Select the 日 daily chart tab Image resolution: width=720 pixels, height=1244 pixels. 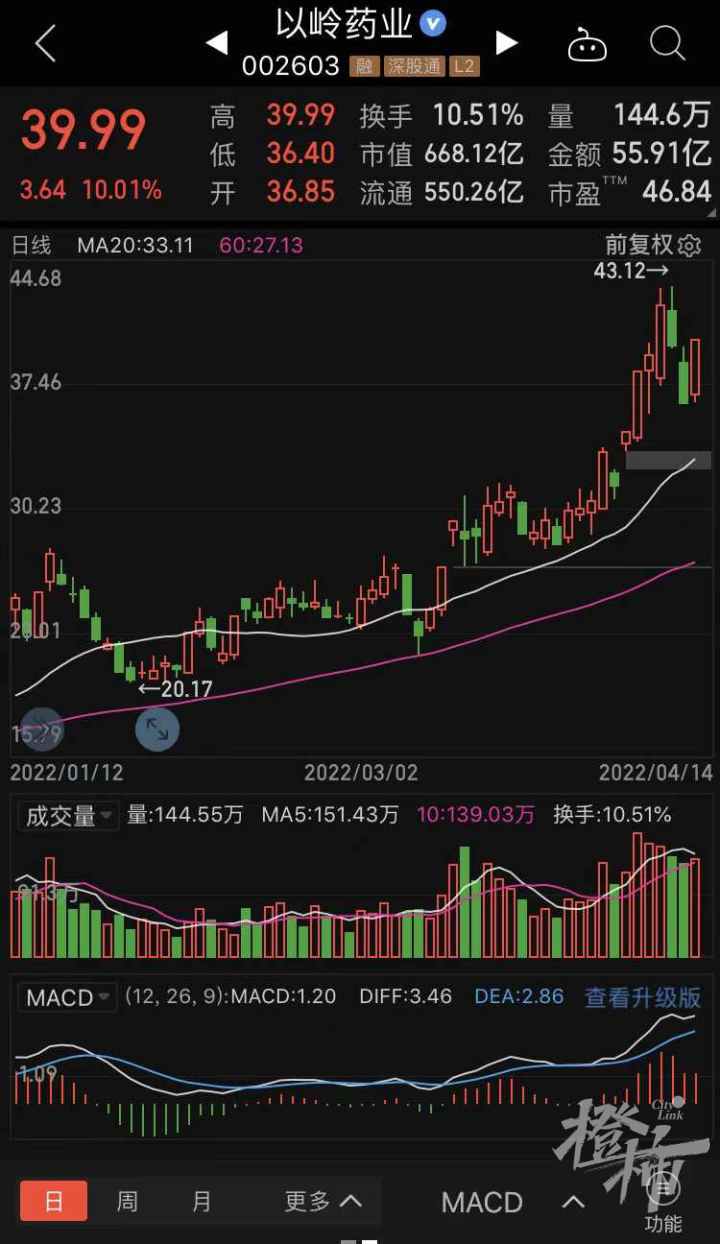54,1201
